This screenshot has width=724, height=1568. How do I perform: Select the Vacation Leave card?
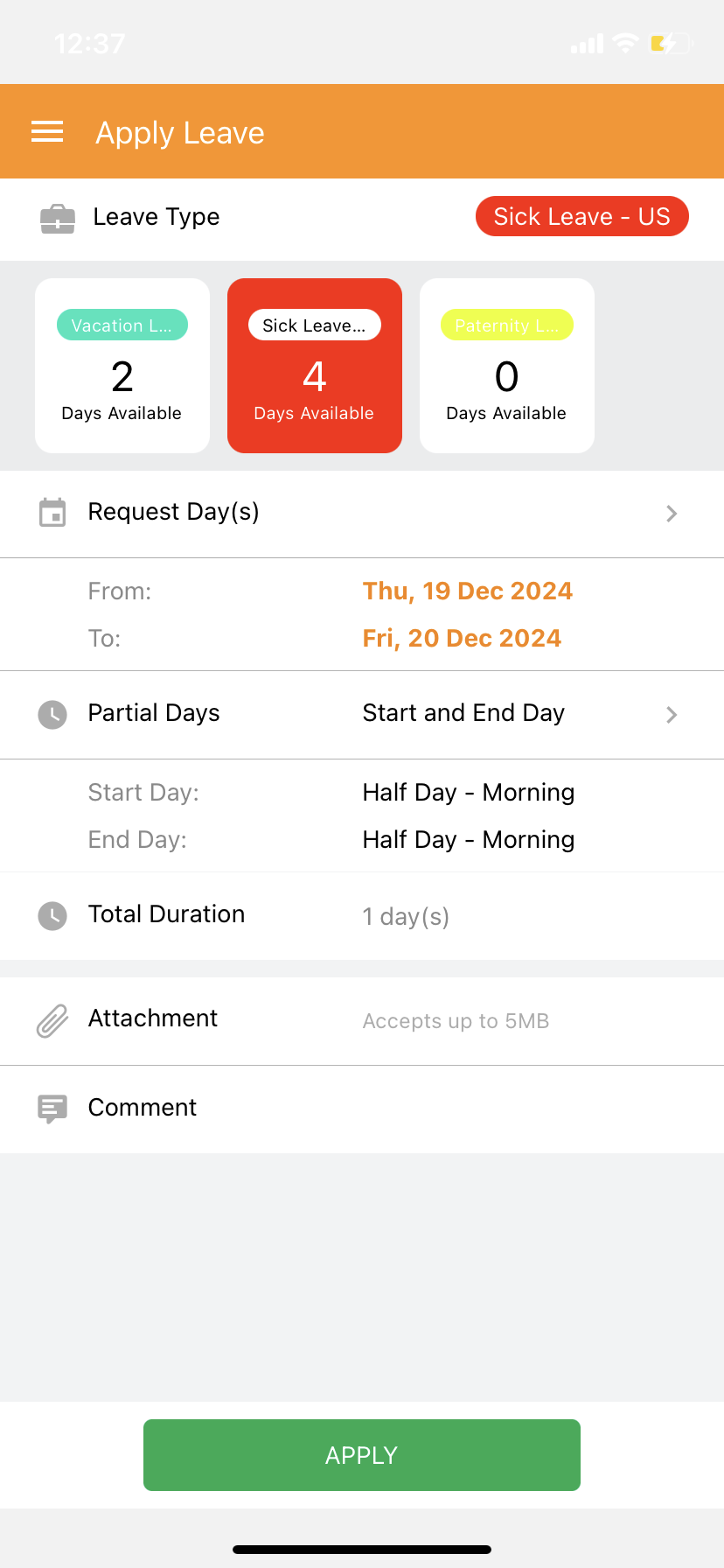[x=122, y=366]
